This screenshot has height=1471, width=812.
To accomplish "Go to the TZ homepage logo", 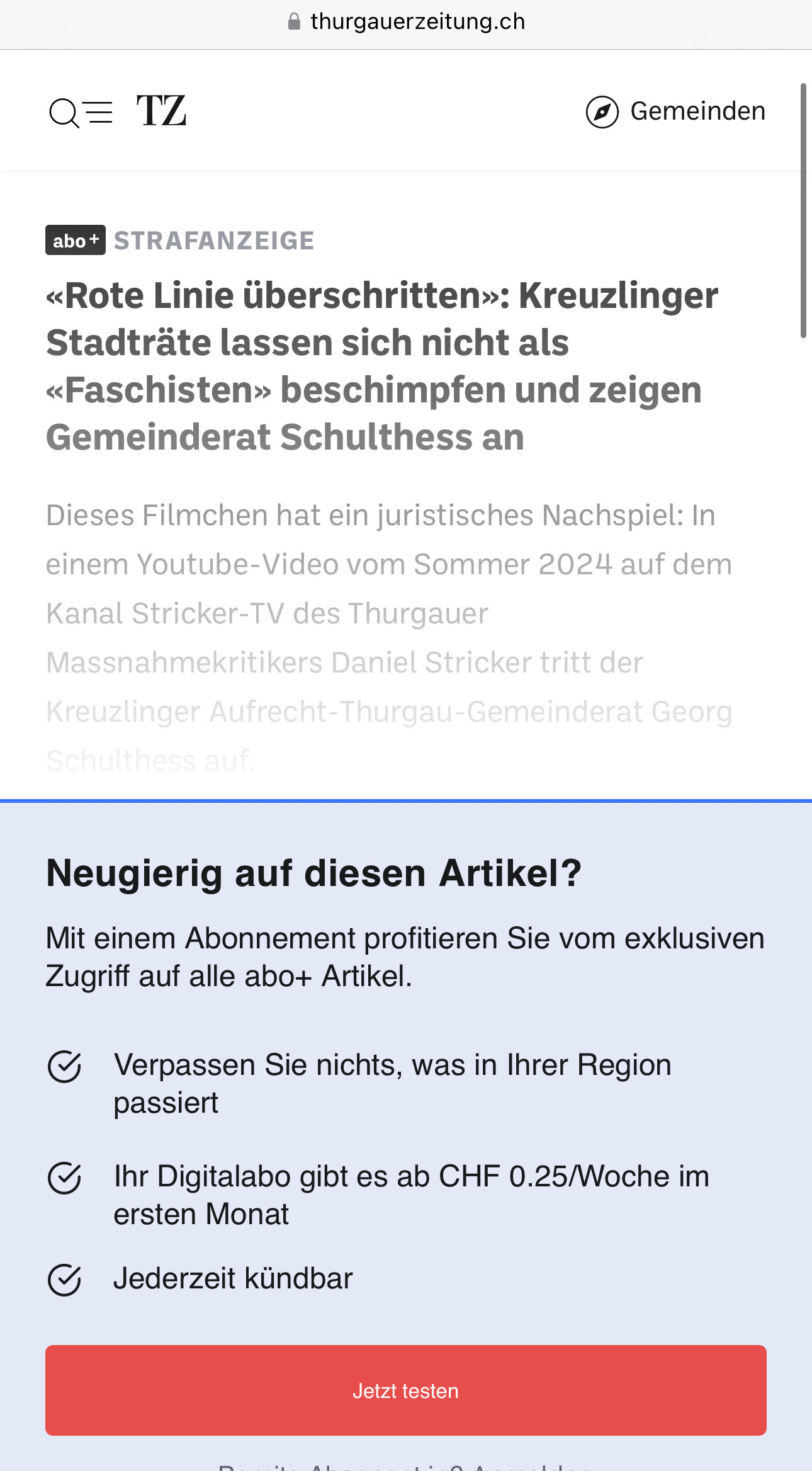I will 161,111.
